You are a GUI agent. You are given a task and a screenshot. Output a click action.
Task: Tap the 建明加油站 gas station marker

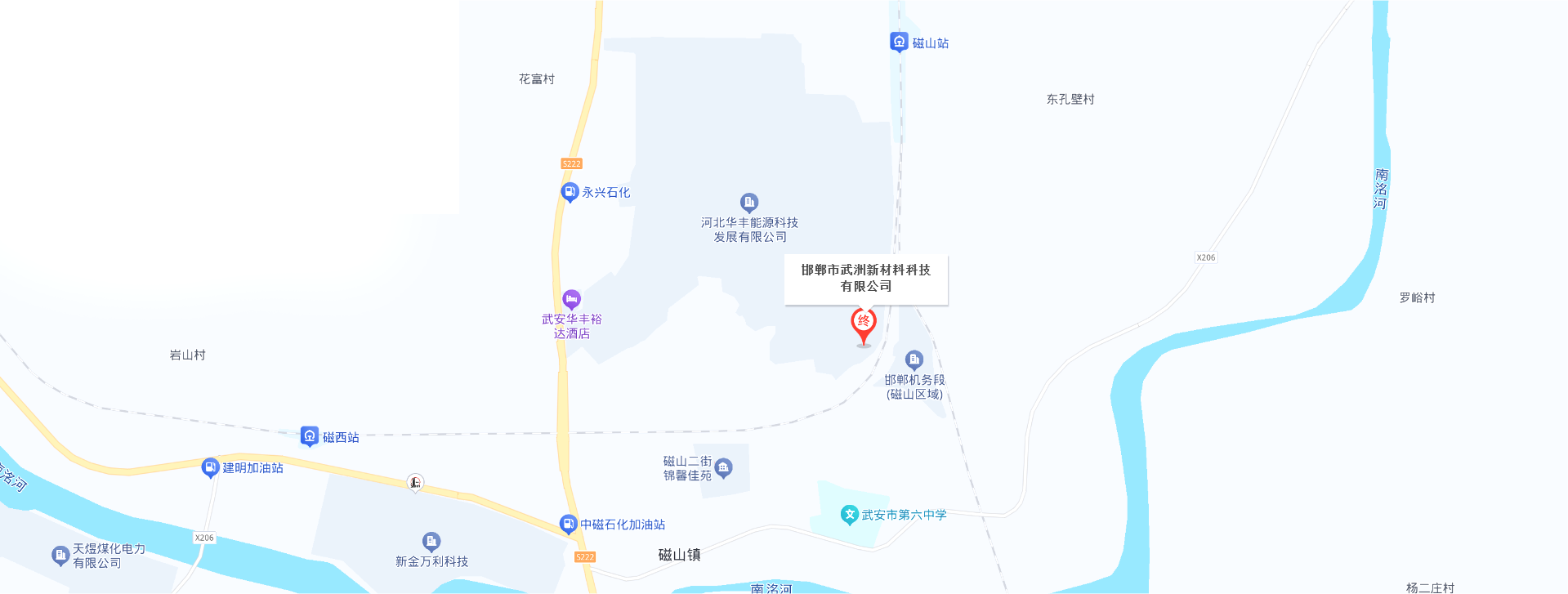pyautogui.click(x=210, y=467)
